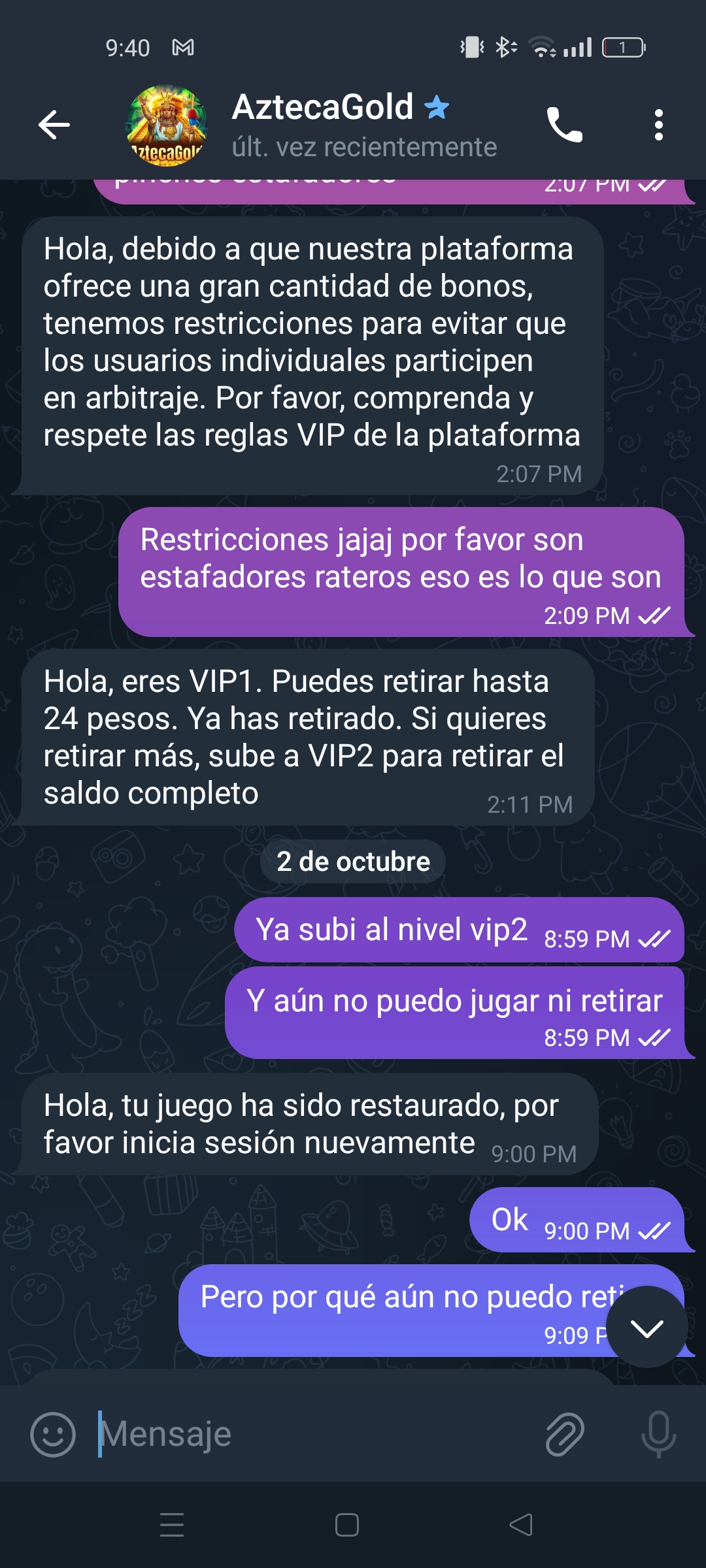Screen dimensions: 706x1568
Task: Start a voice call with AztecaGold
Action: point(564,125)
